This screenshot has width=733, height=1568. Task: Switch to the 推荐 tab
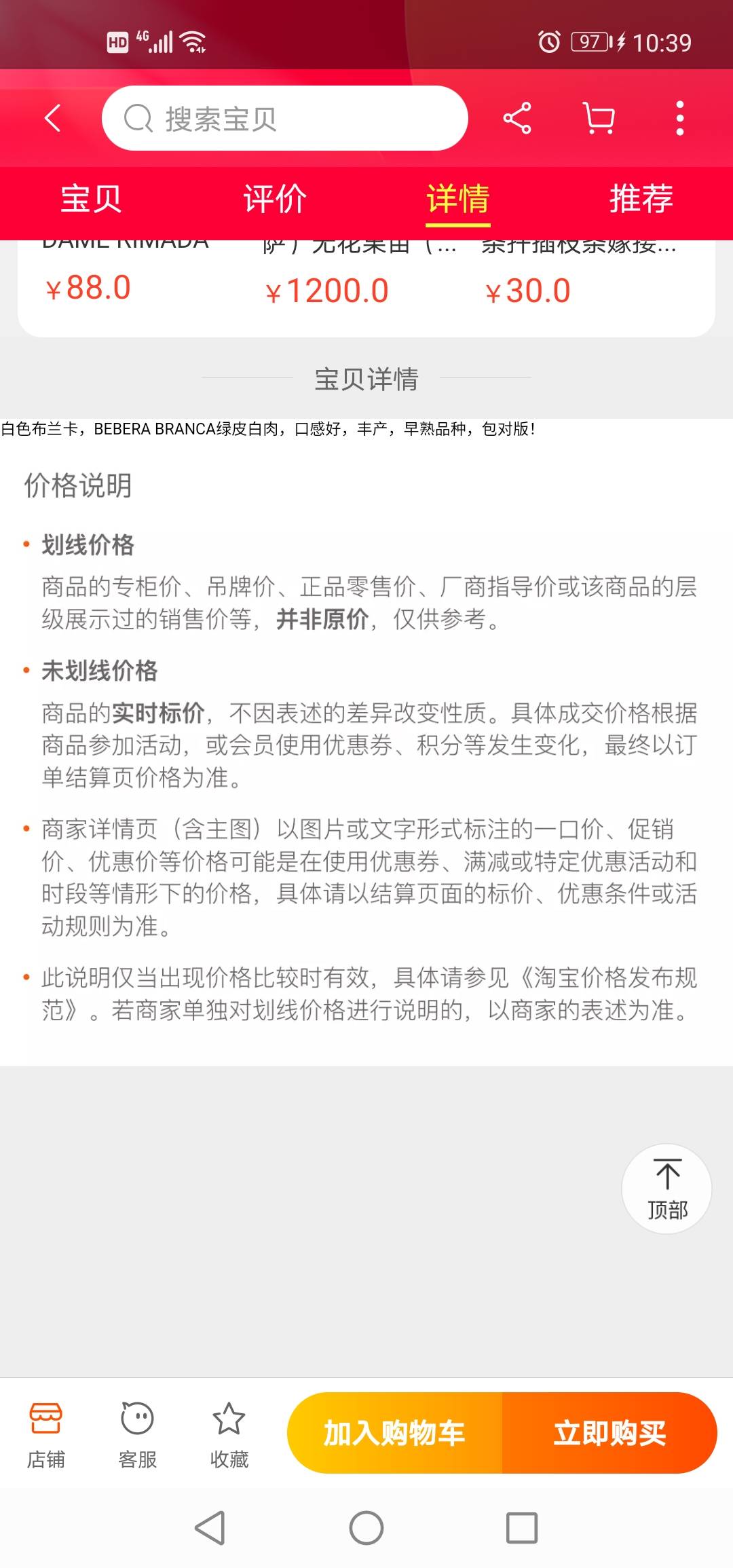(641, 198)
